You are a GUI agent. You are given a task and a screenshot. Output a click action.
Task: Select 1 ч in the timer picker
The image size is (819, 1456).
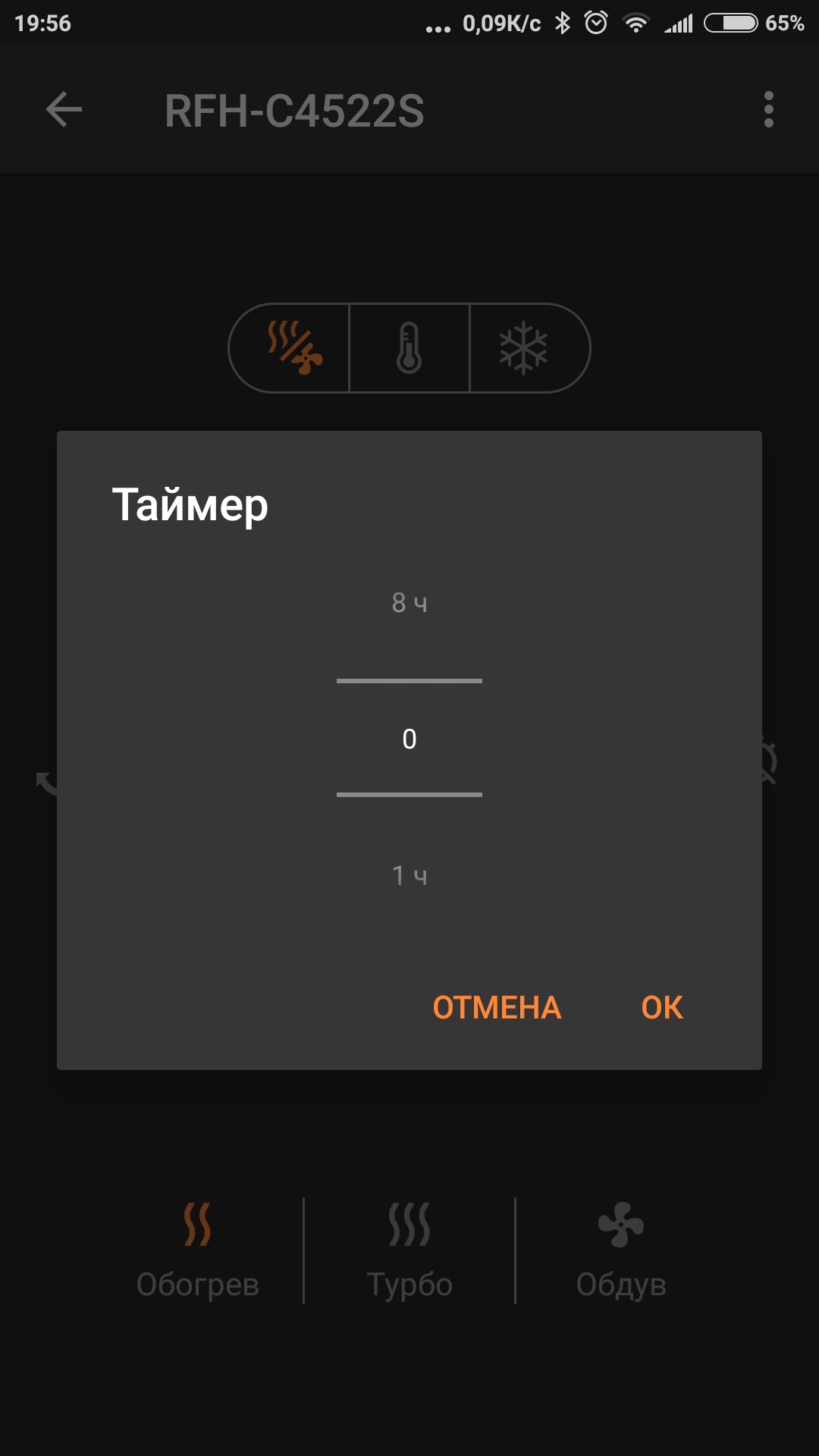(409, 876)
